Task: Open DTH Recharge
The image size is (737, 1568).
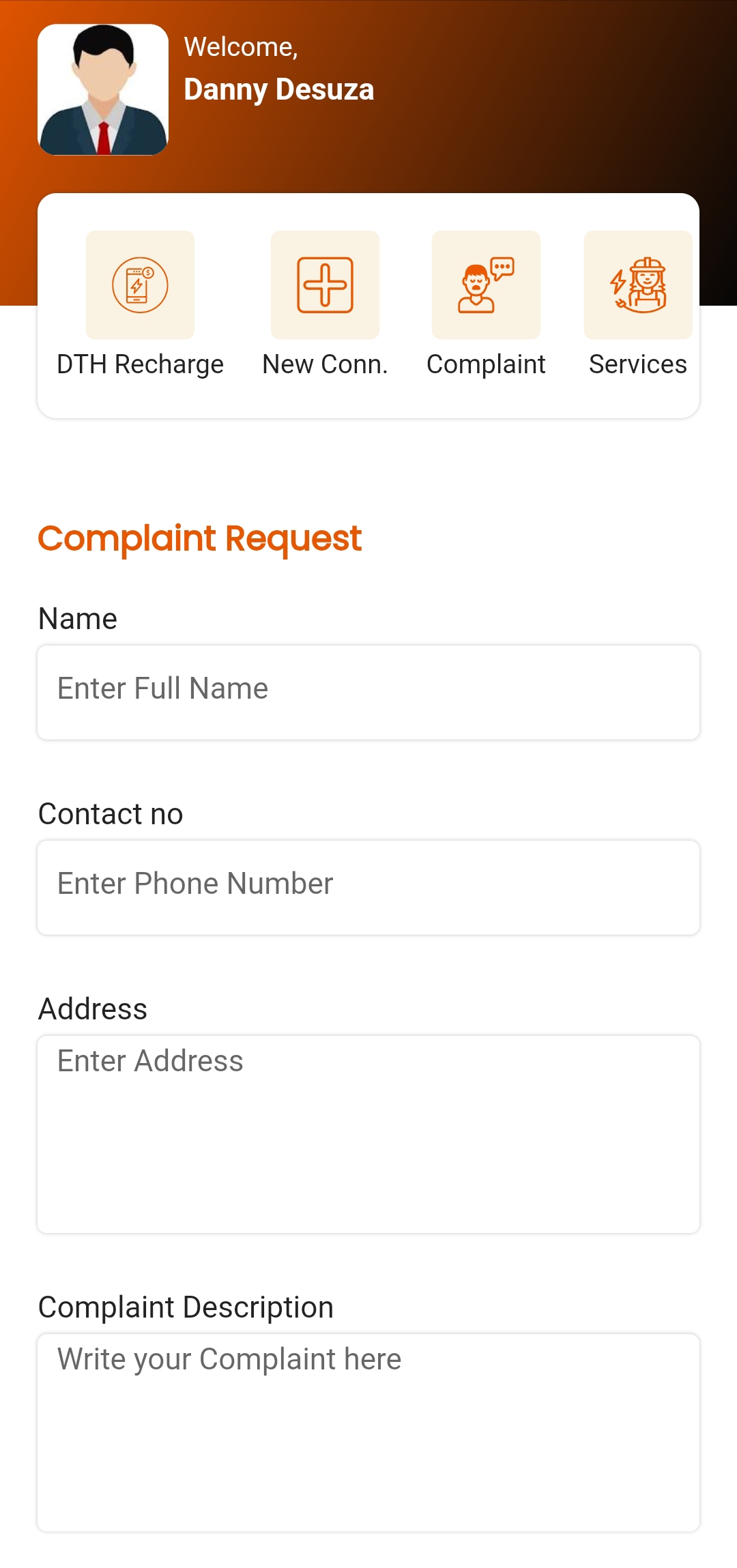Action: tap(140, 285)
